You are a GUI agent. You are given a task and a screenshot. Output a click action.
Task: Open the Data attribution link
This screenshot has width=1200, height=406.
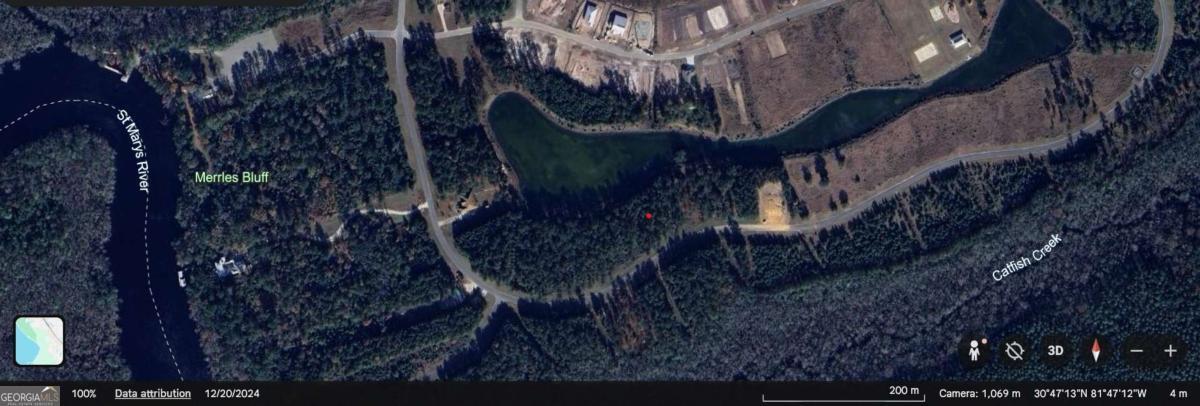pos(153,394)
